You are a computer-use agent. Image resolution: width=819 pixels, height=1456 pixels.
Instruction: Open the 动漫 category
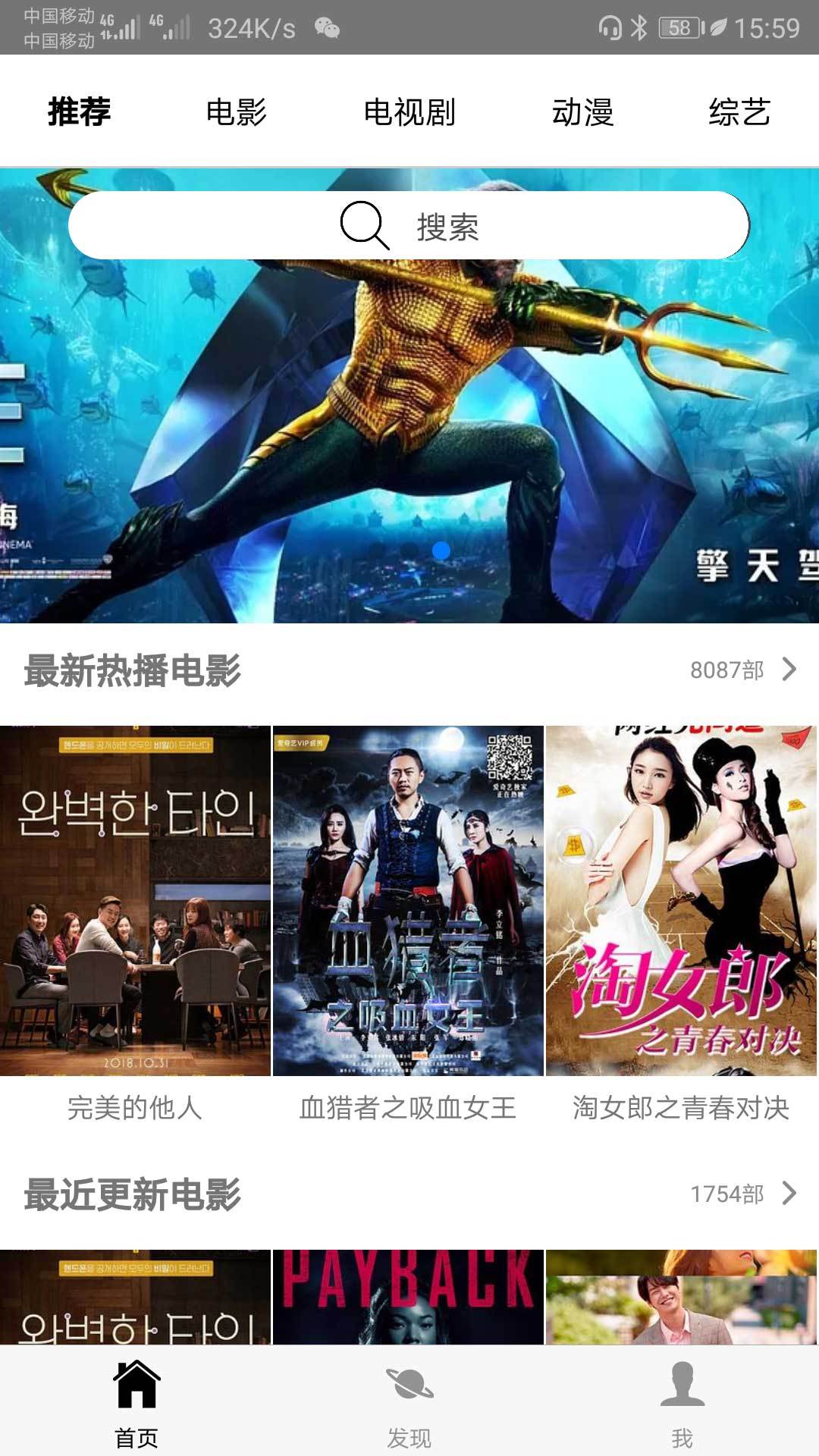pyautogui.click(x=584, y=111)
